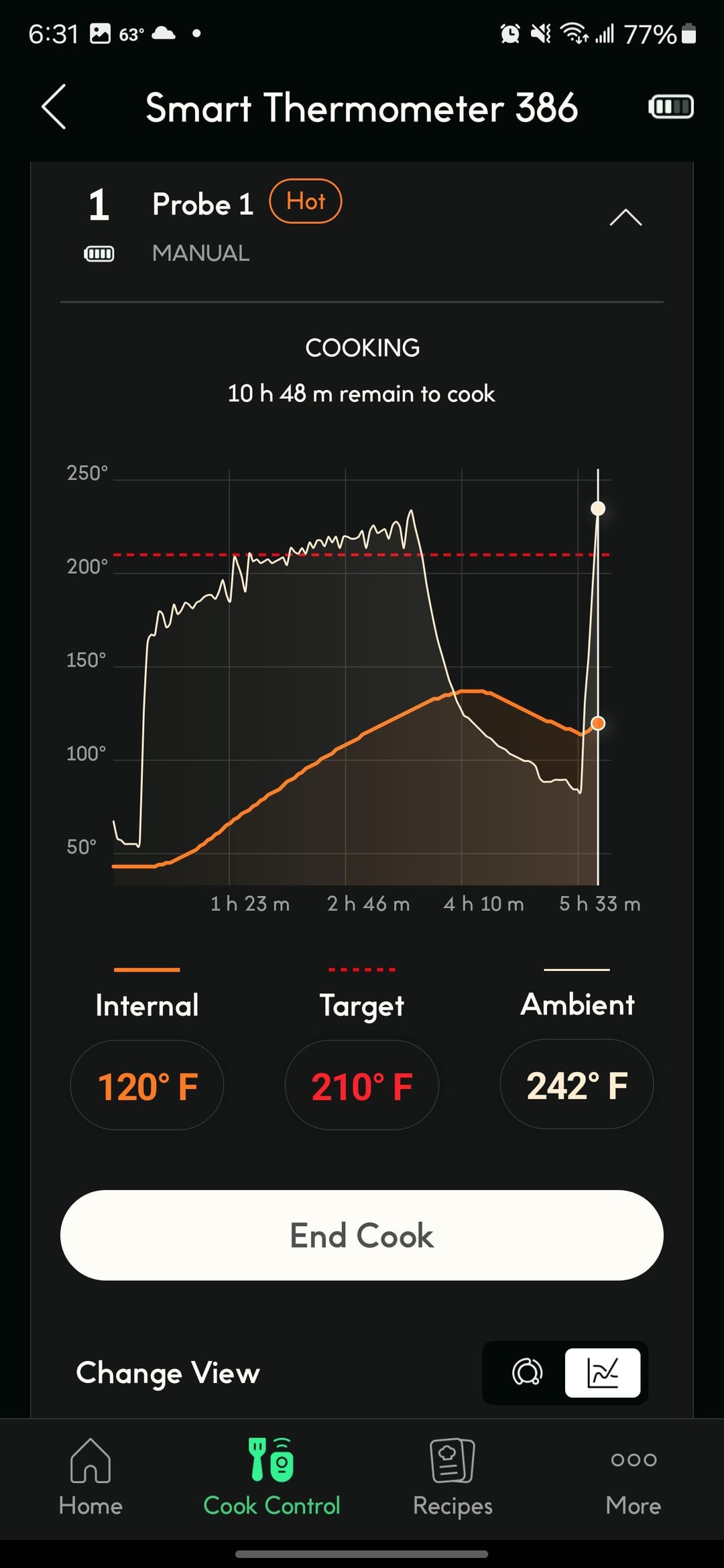The height and width of the screenshot is (1568, 724).
Task: Select the graph view option
Action: 603,1372
